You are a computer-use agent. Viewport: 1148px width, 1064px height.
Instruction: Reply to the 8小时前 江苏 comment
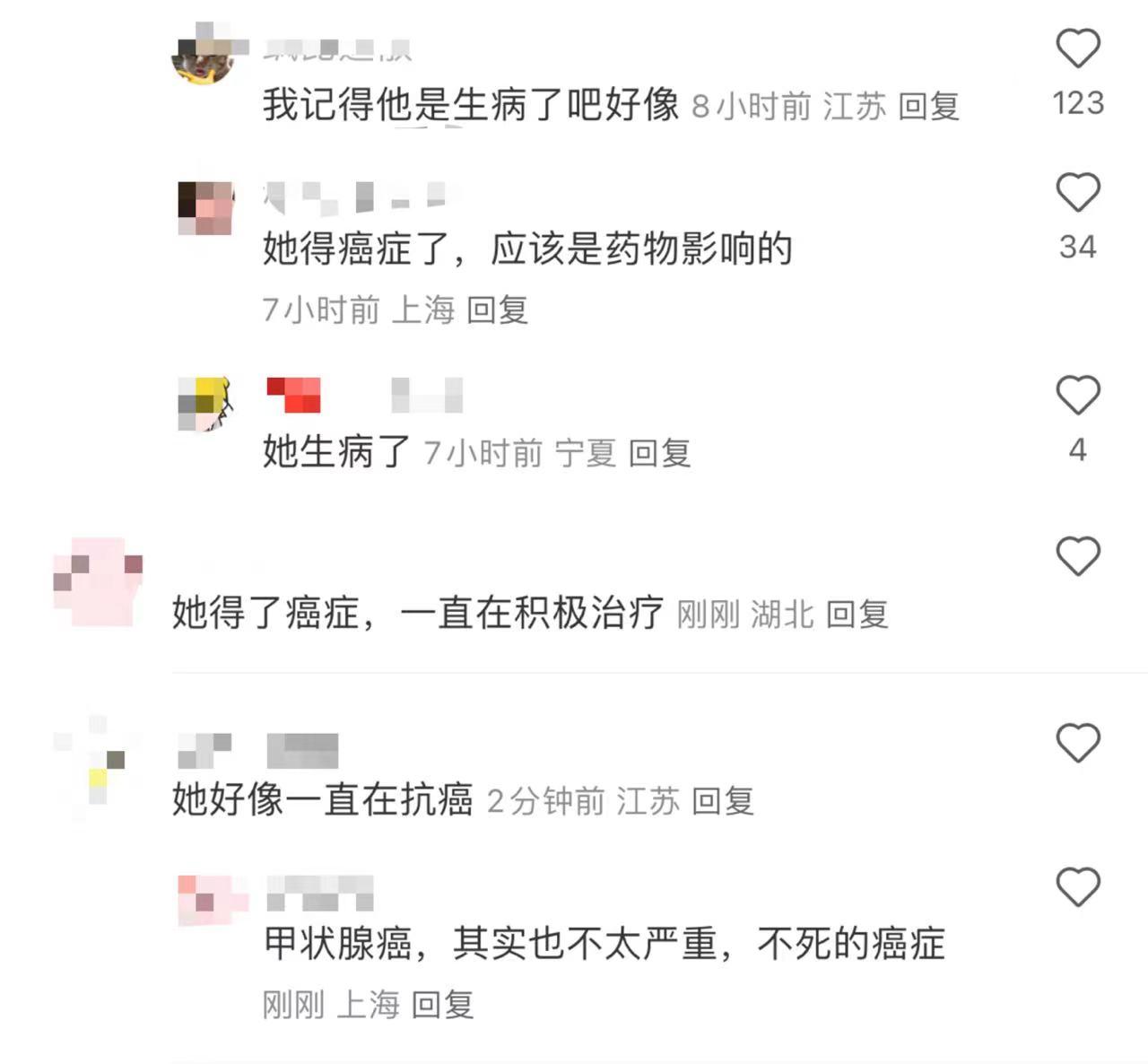click(928, 107)
